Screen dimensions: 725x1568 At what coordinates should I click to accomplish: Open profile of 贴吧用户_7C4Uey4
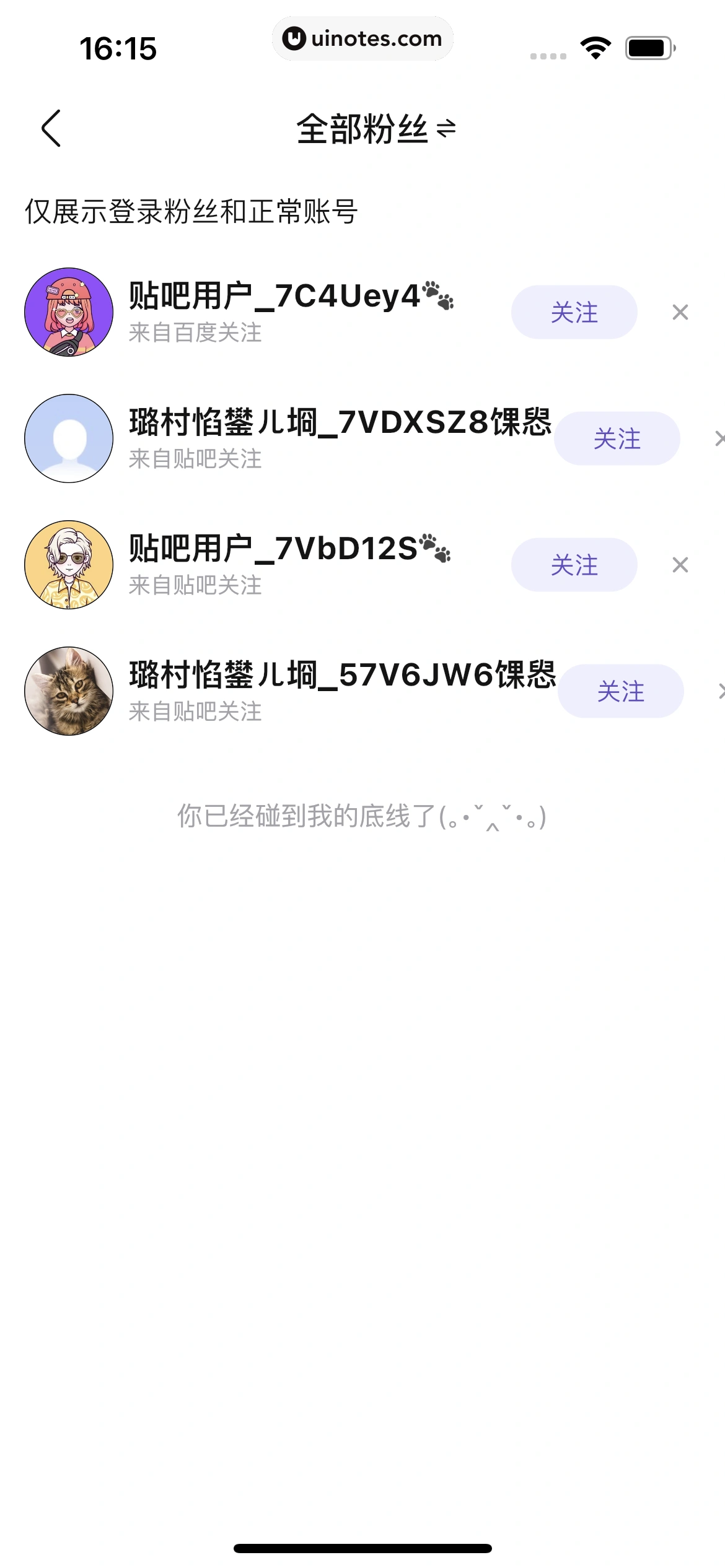(69, 312)
